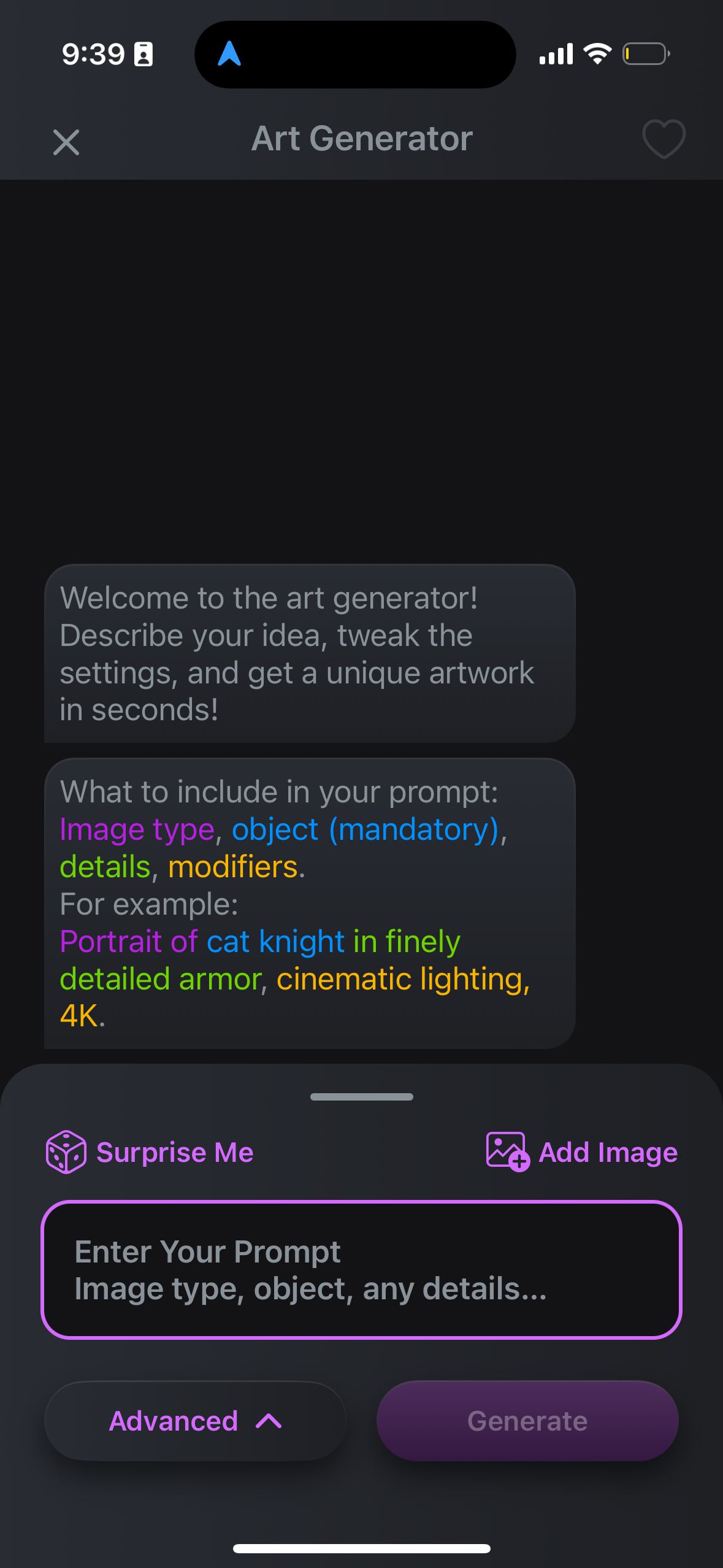Select the cat knight example prompt text

276,940
